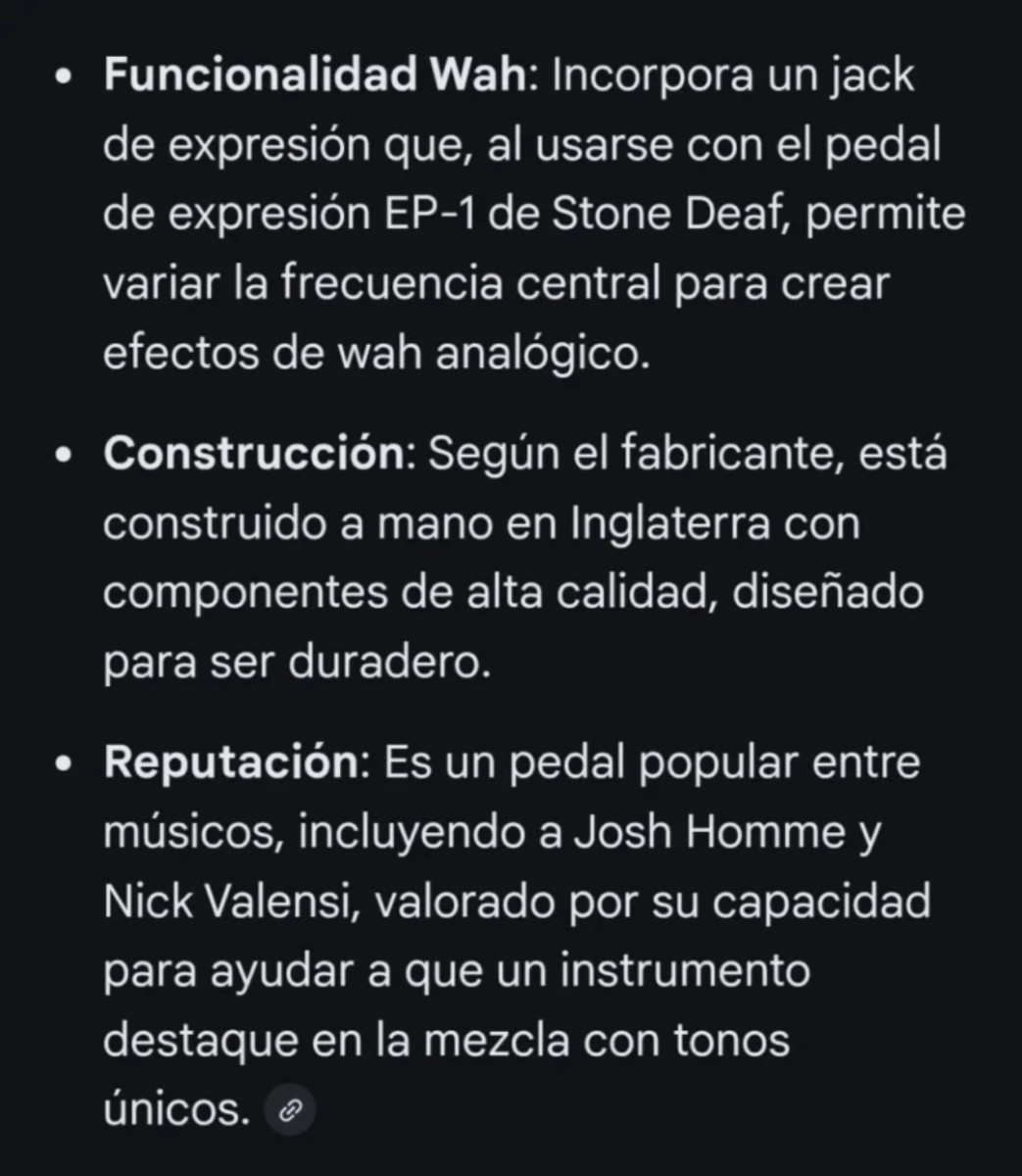Image resolution: width=1022 pixels, height=1176 pixels.
Task: Open the source link icon after 'únicos.'
Action: pyautogui.click(x=290, y=1110)
